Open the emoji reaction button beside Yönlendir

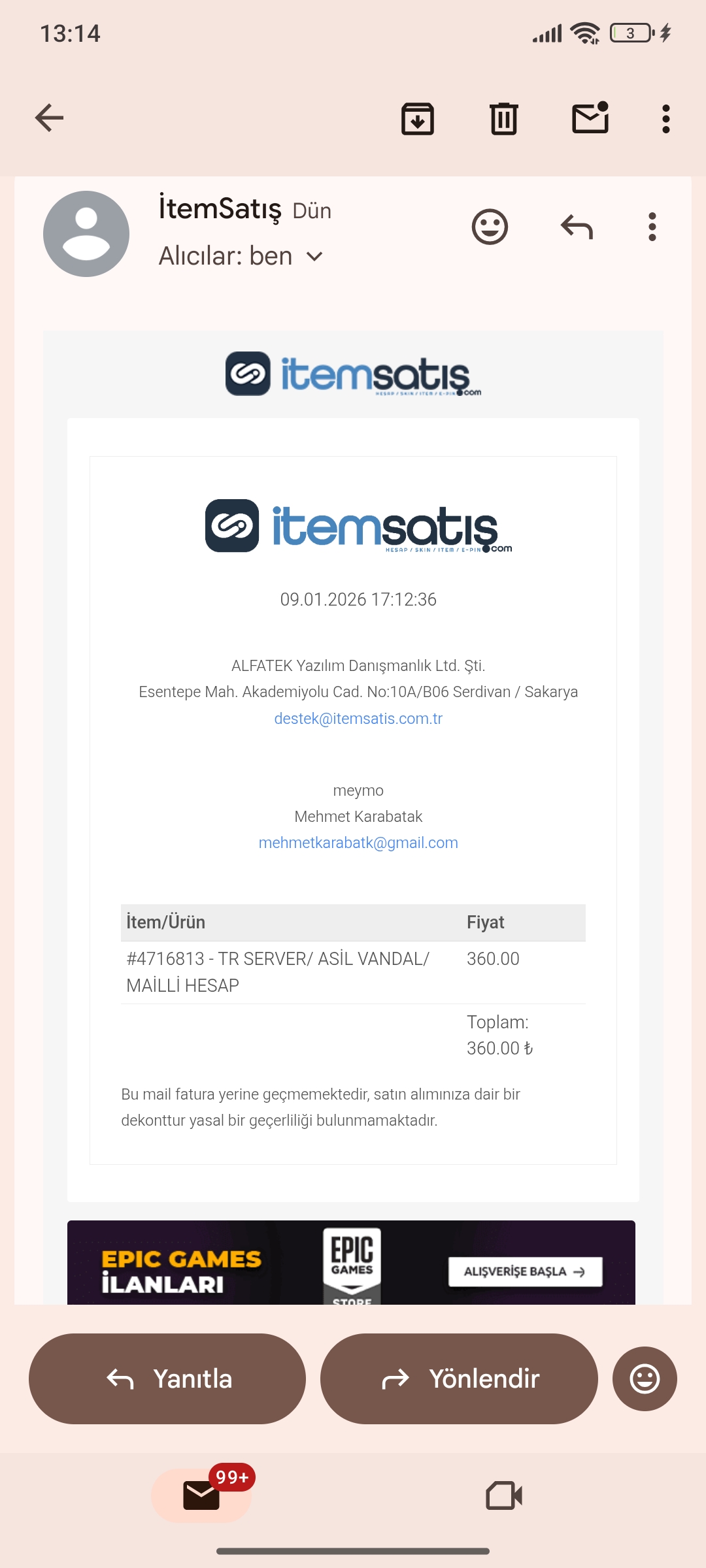click(x=645, y=1379)
